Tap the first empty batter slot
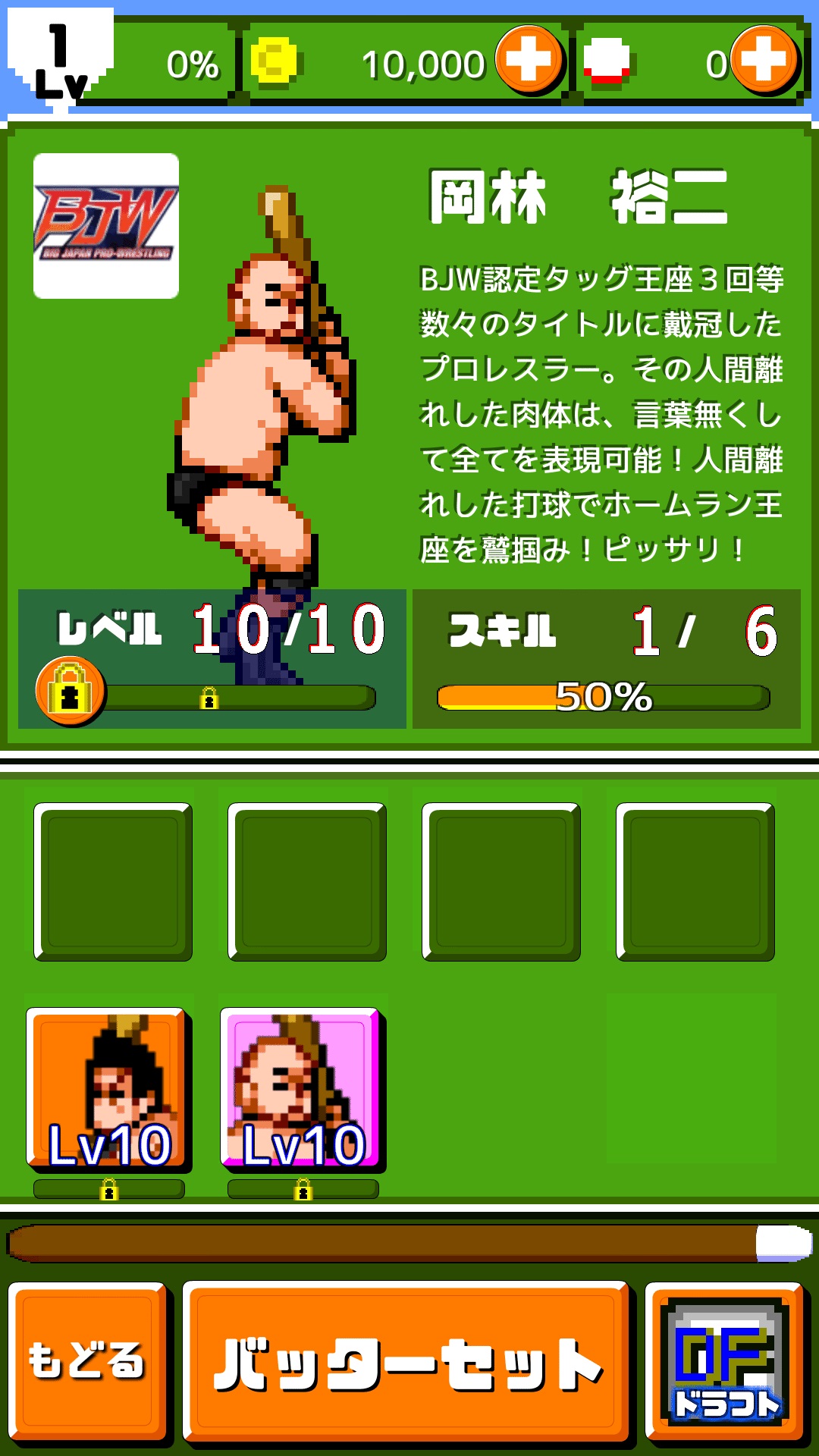 pyautogui.click(x=113, y=882)
